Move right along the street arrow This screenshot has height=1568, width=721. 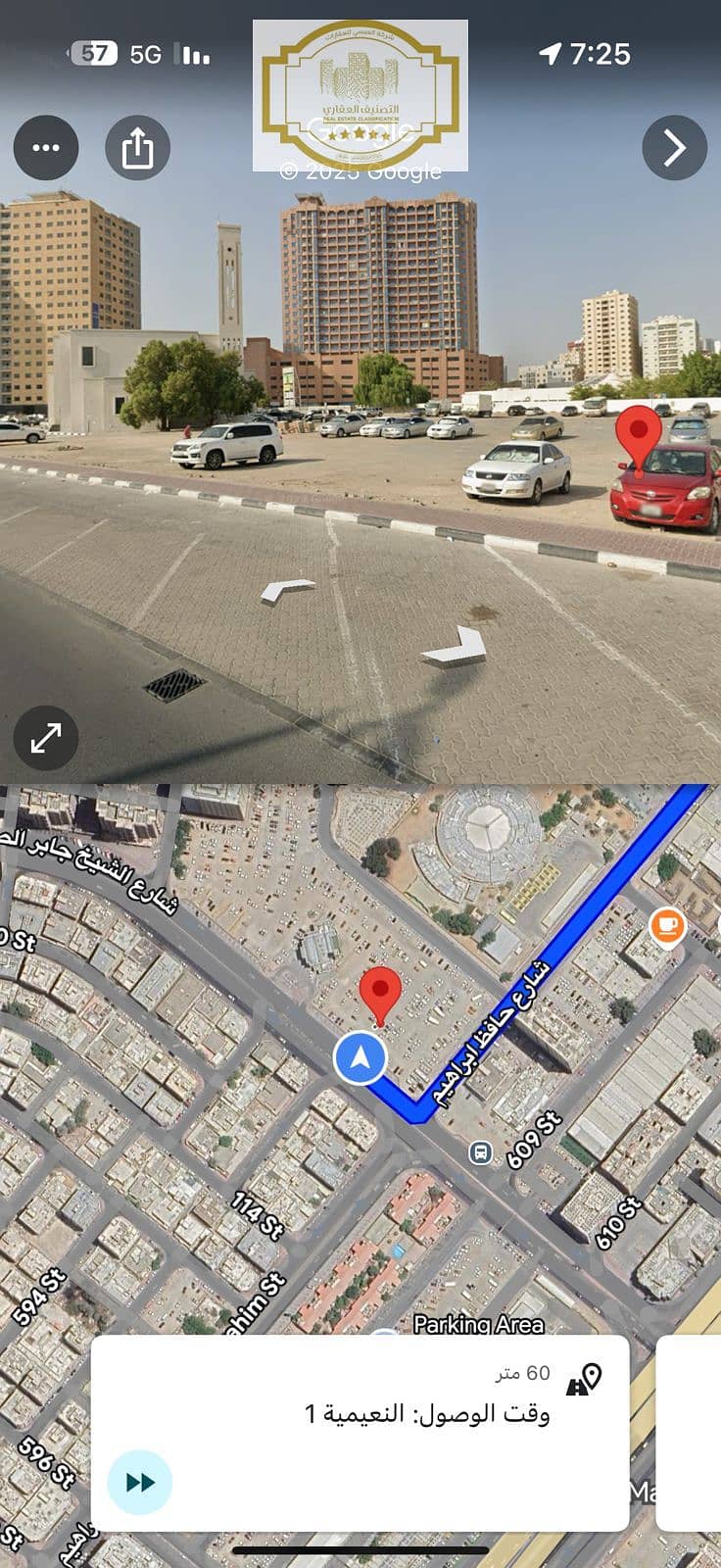[x=457, y=647]
